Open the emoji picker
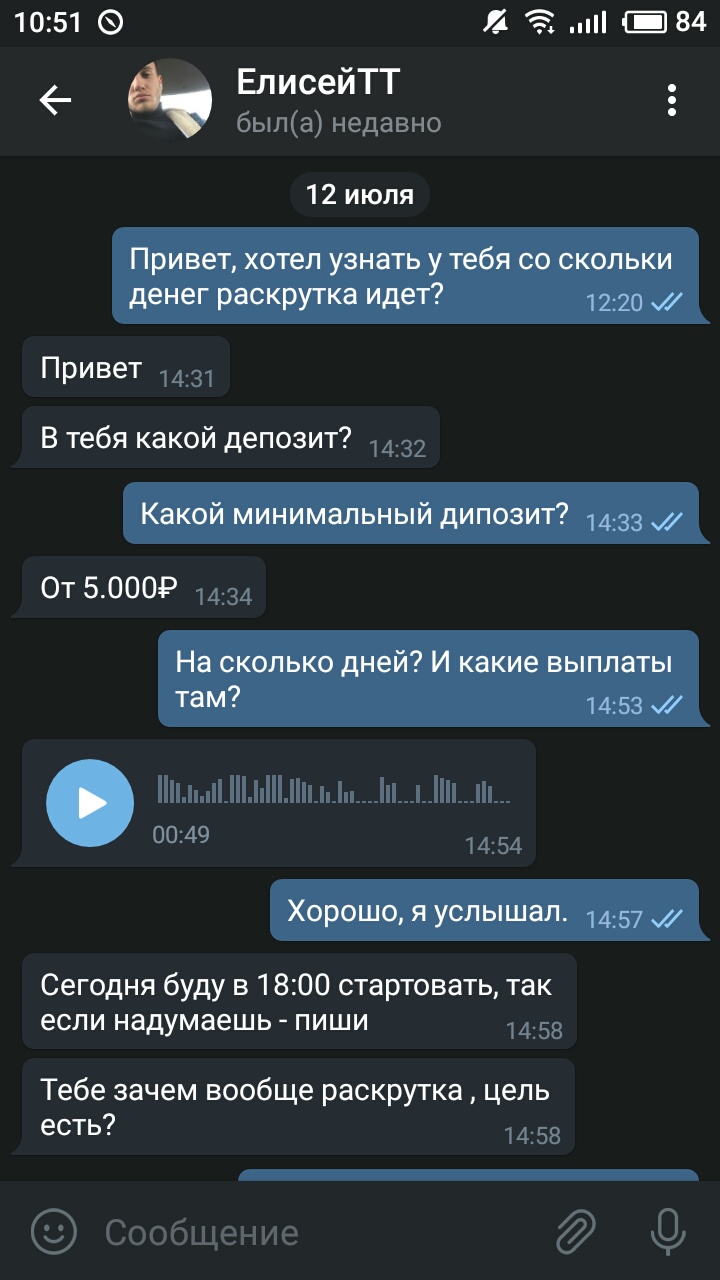Viewport: 720px width, 1280px height. [x=53, y=1232]
